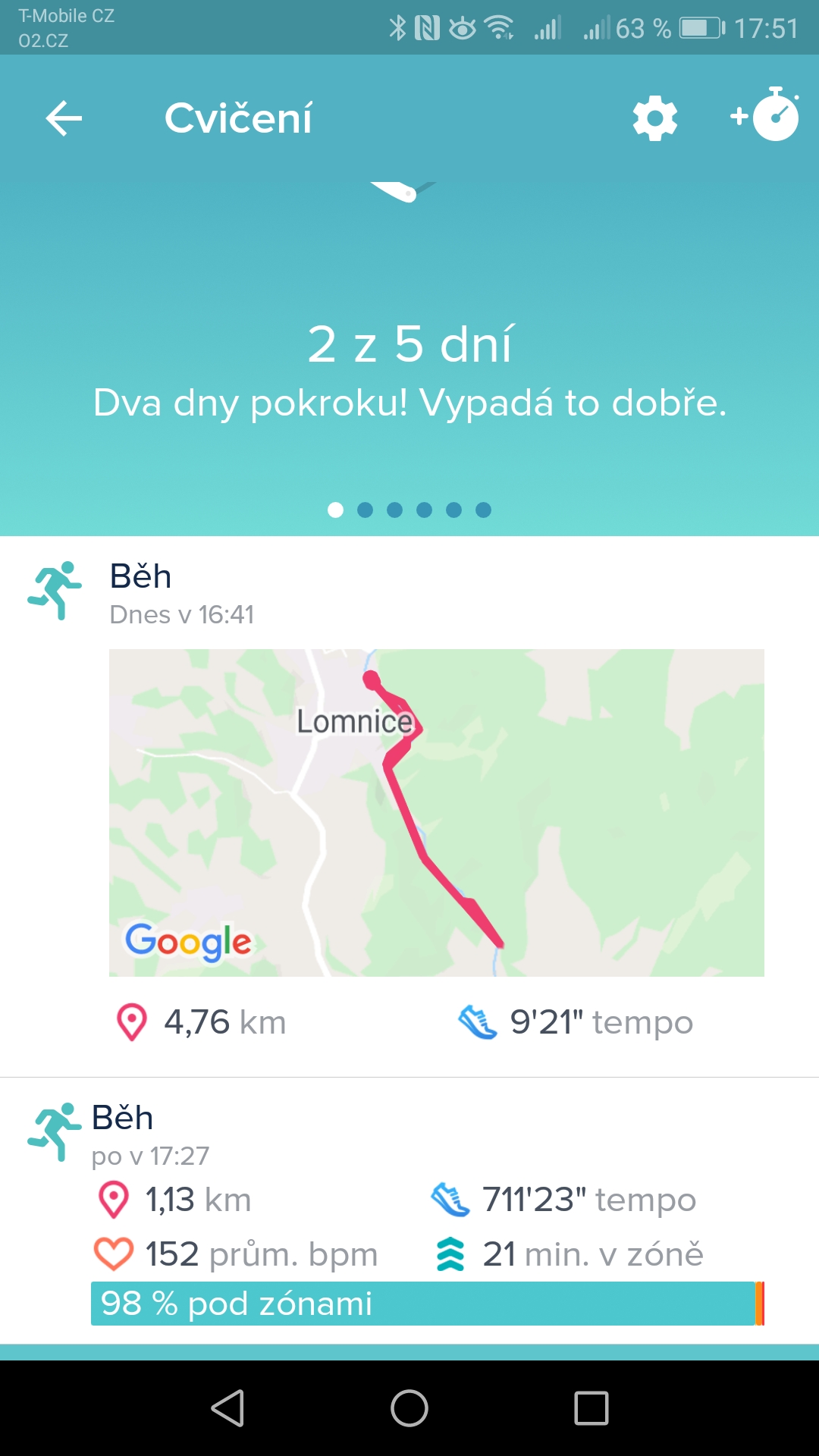Image resolution: width=819 pixels, height=1456 pixels.
Task: Go back from the Cvičení screen
Action: [64, 118]
